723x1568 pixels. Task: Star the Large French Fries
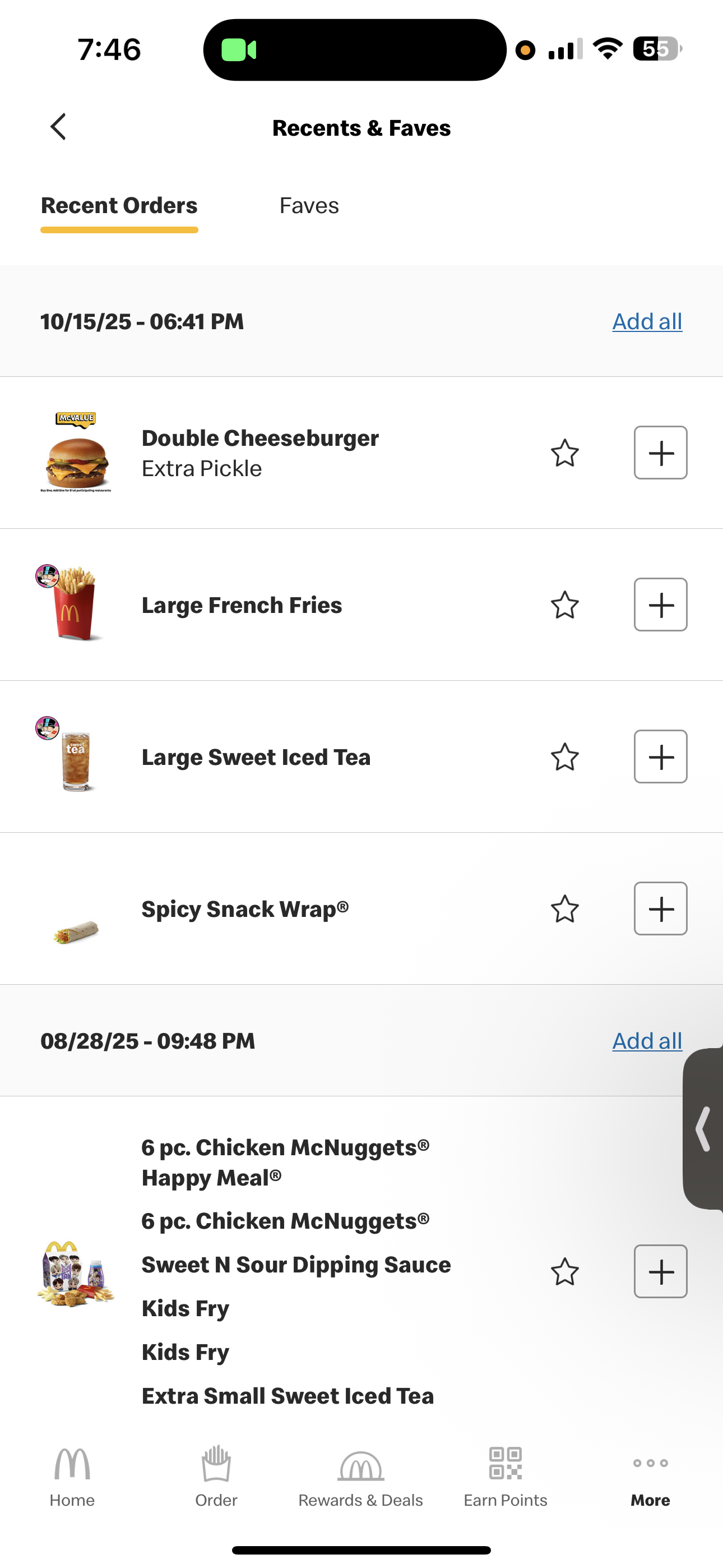[564, 605]
